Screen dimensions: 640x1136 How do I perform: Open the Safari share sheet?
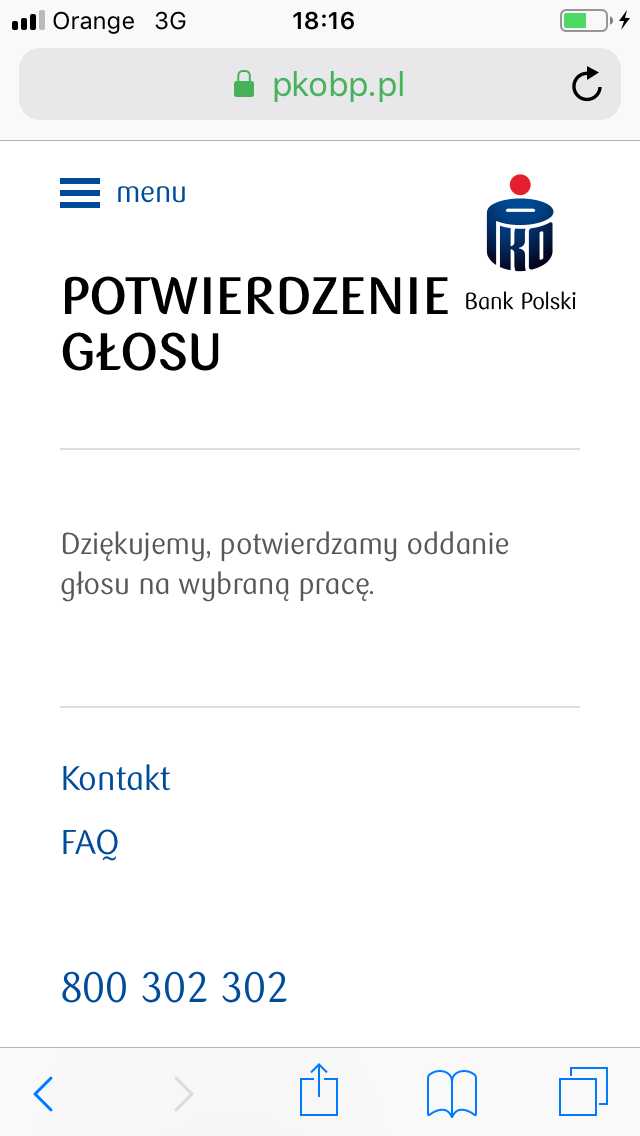coord(319,1089)
